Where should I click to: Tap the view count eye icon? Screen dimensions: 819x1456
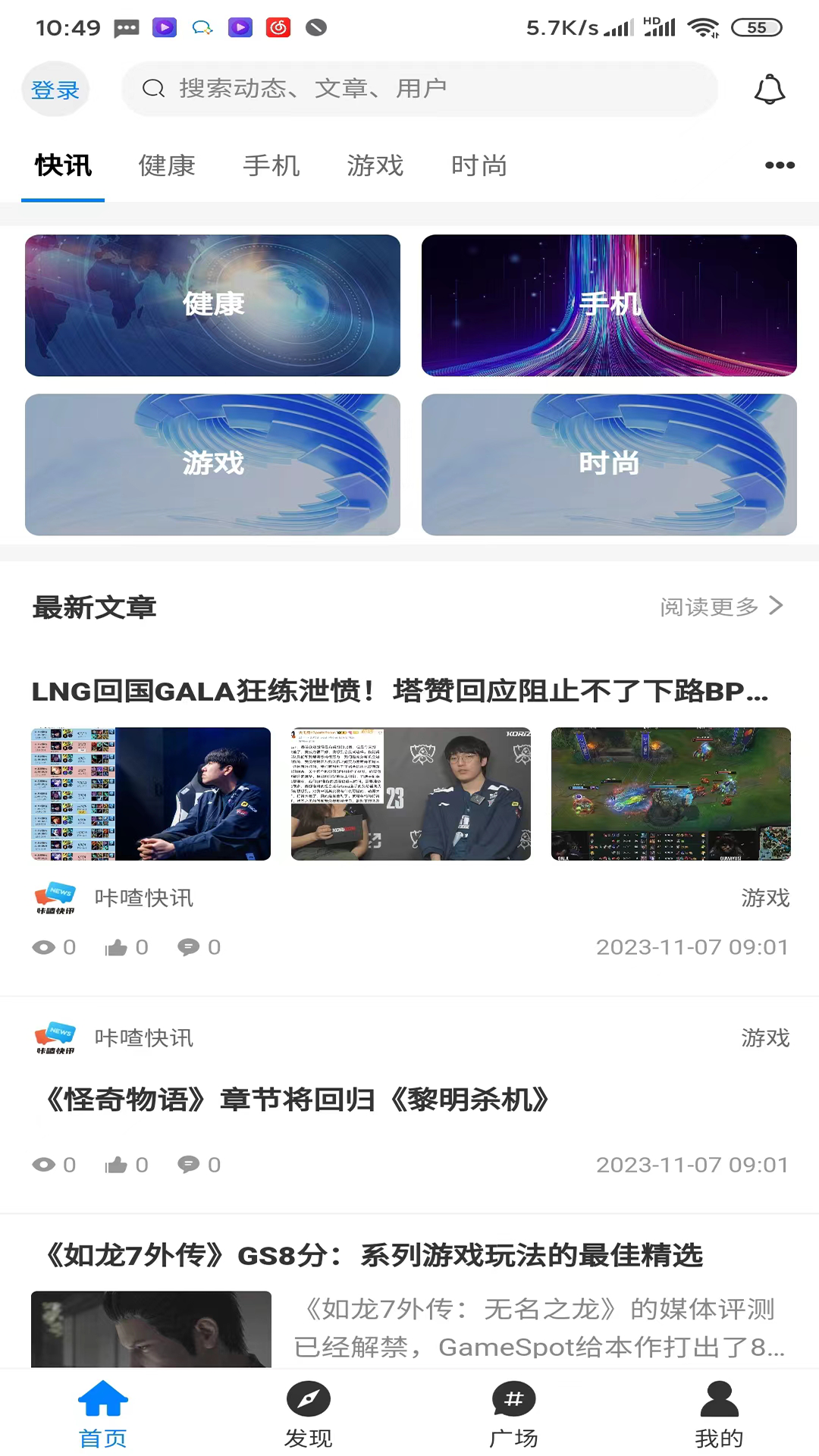pos(45,946)
